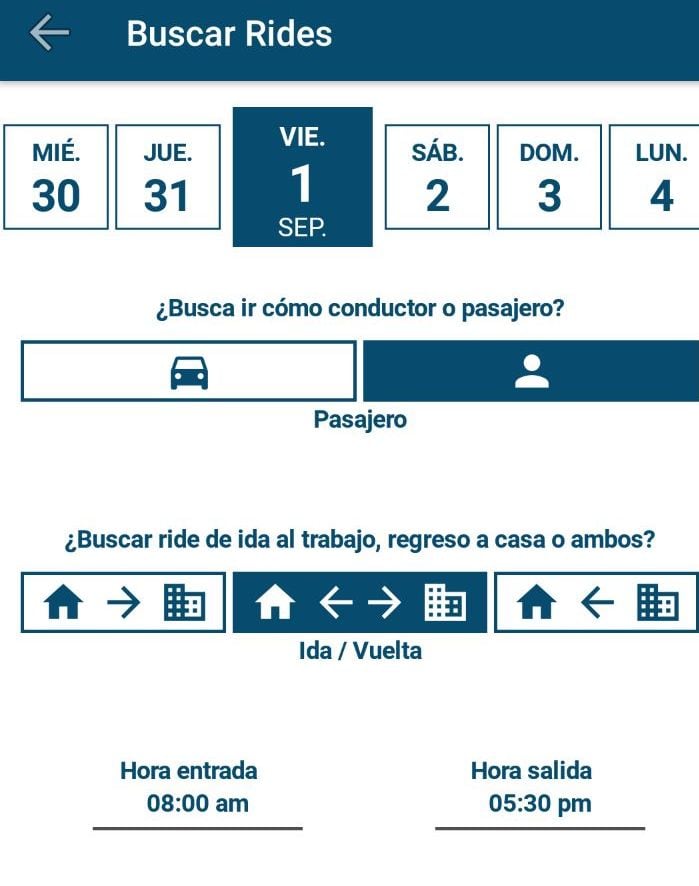Pick Saturday 2 date

(x=437, y=177)
